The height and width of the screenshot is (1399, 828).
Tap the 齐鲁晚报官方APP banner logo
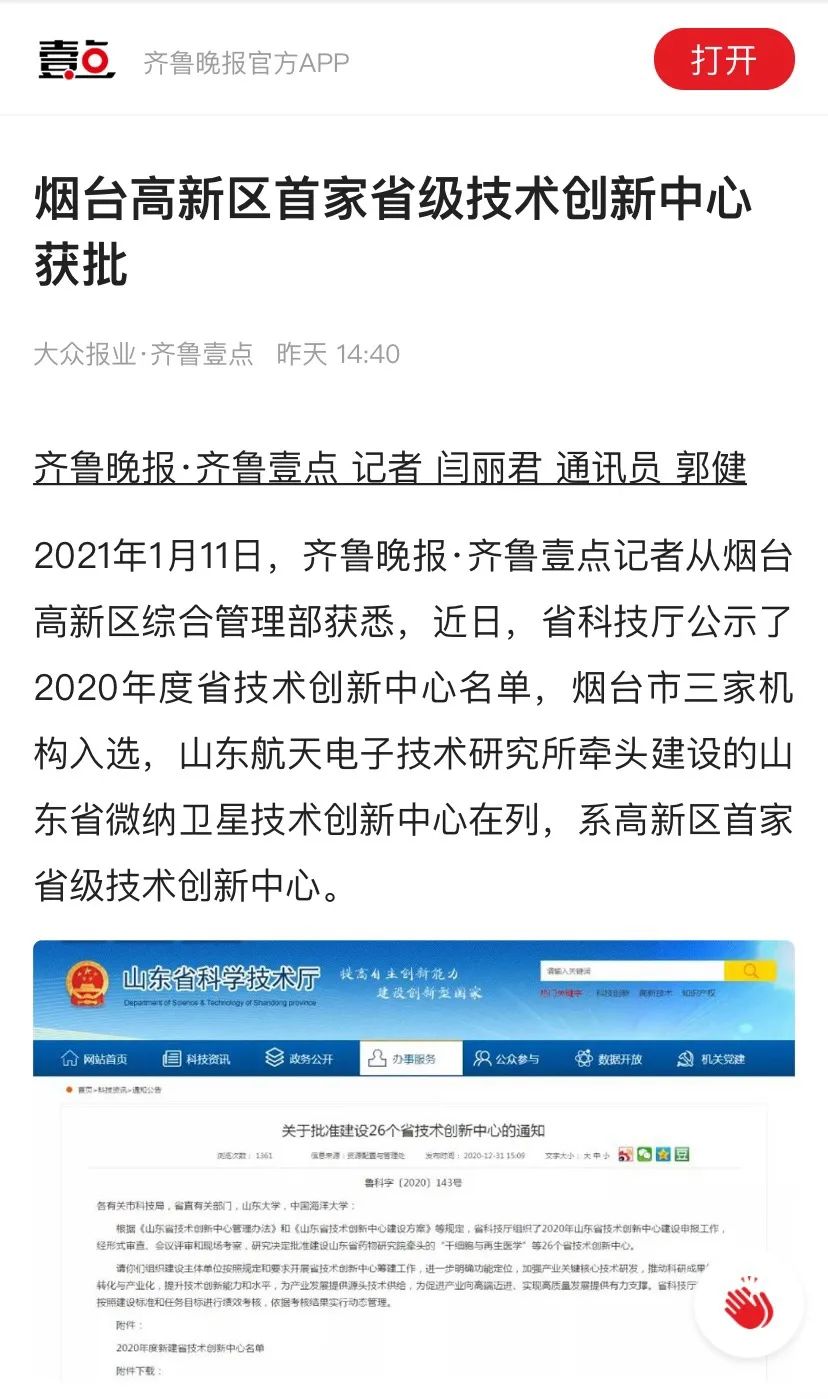77,59
